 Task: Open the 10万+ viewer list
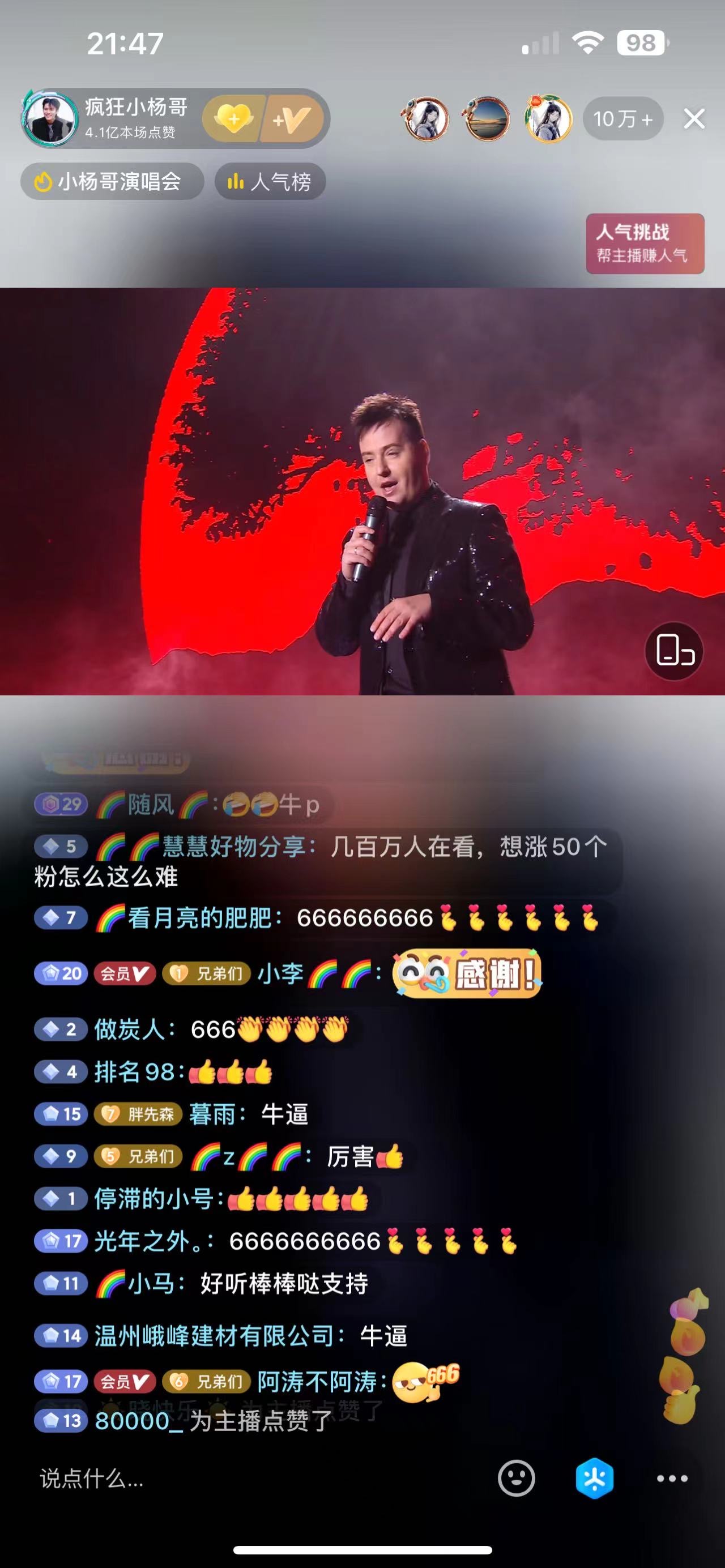click(x=622, y=119)
